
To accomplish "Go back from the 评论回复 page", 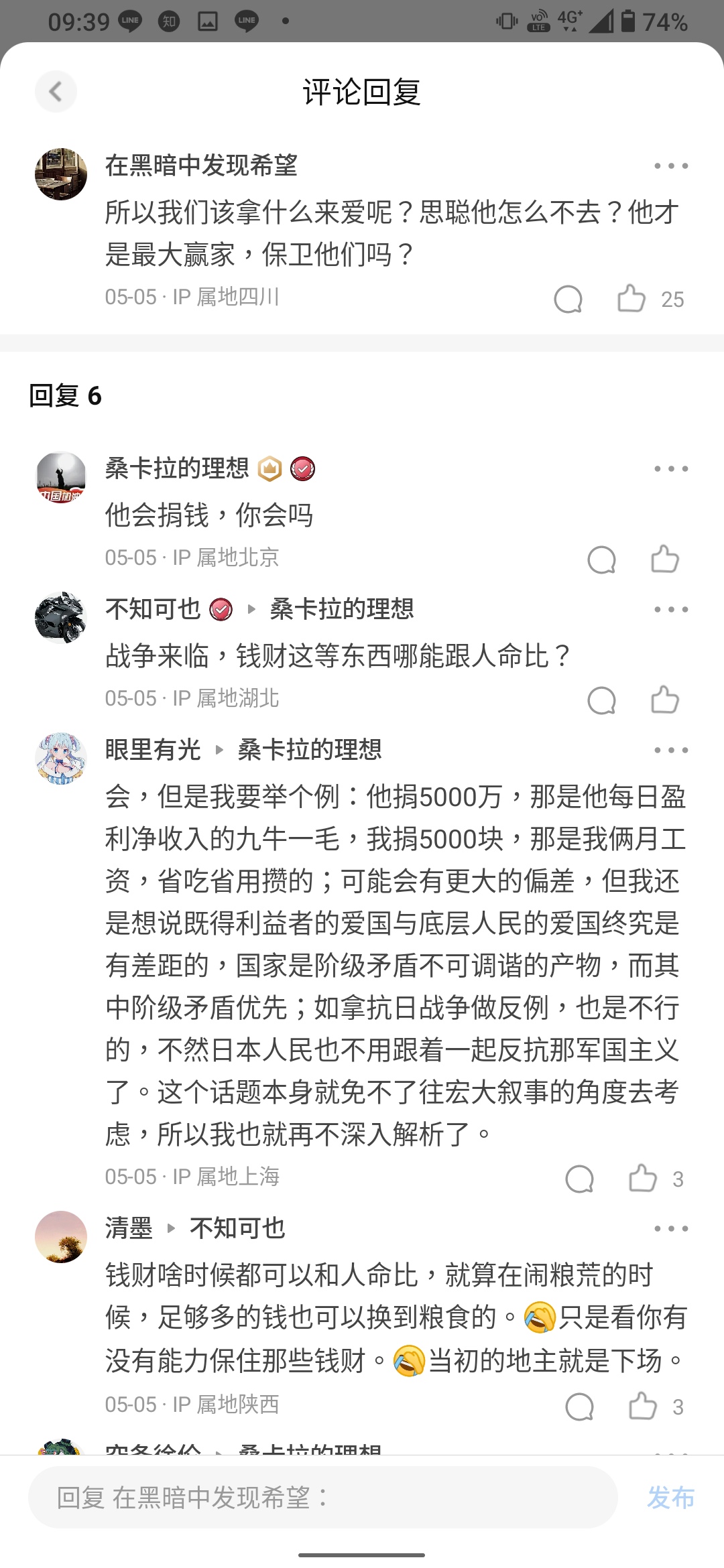I will (x=56, y=91).
